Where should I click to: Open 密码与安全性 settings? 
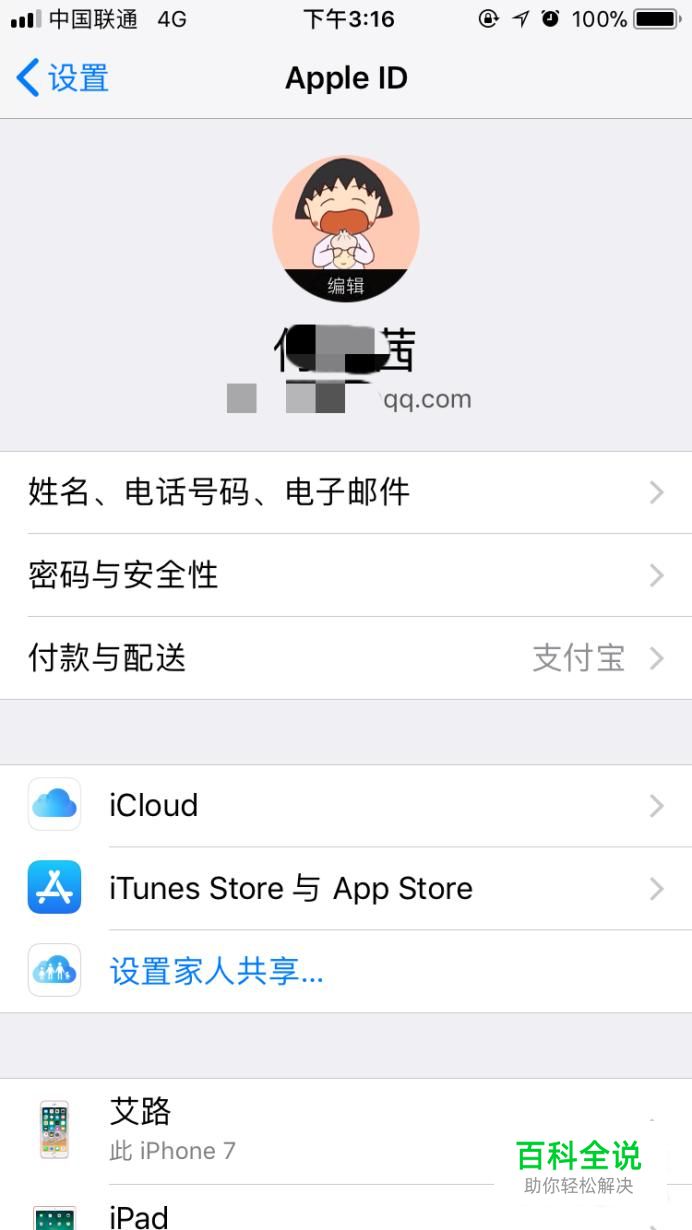345,575
